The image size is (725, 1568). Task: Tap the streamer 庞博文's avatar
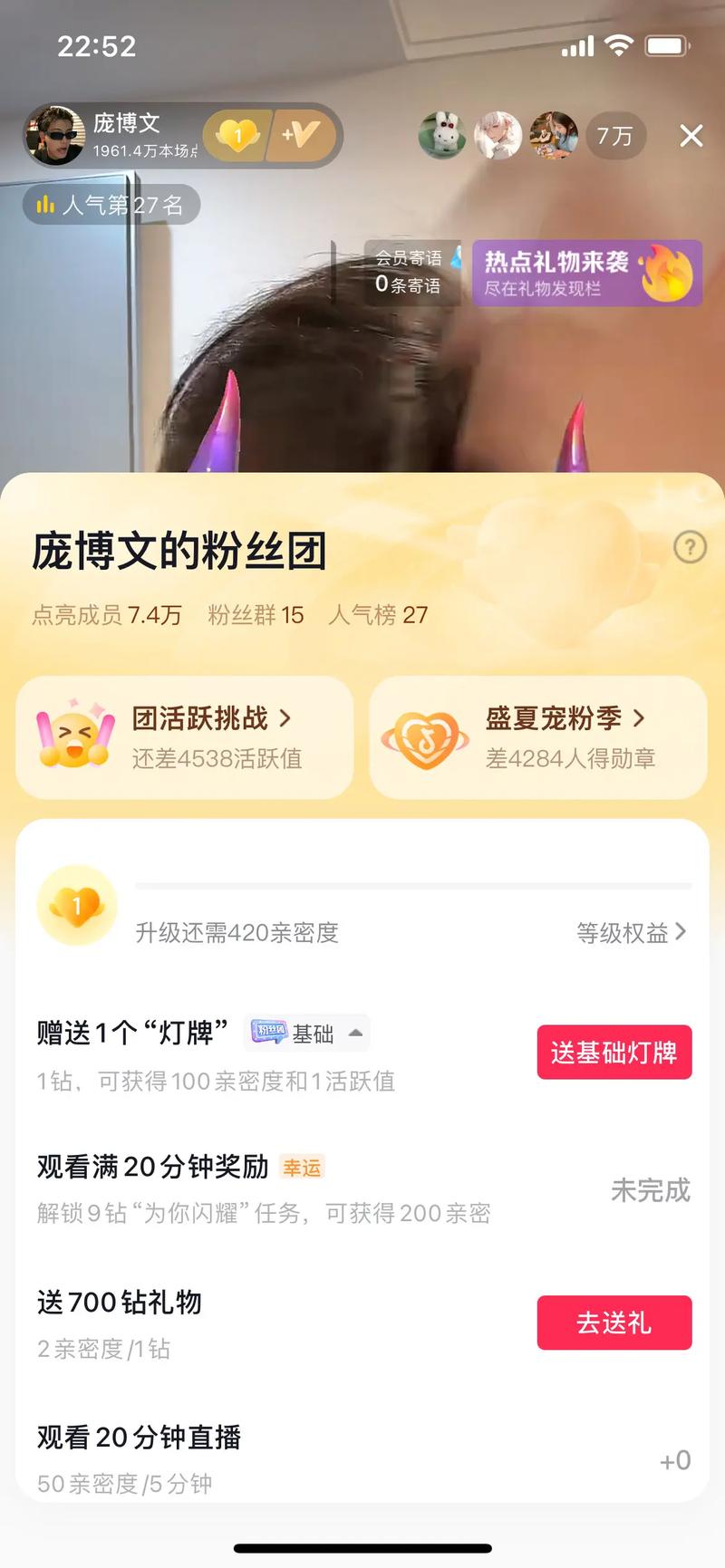pyautogui.click(x=56, y=134)
